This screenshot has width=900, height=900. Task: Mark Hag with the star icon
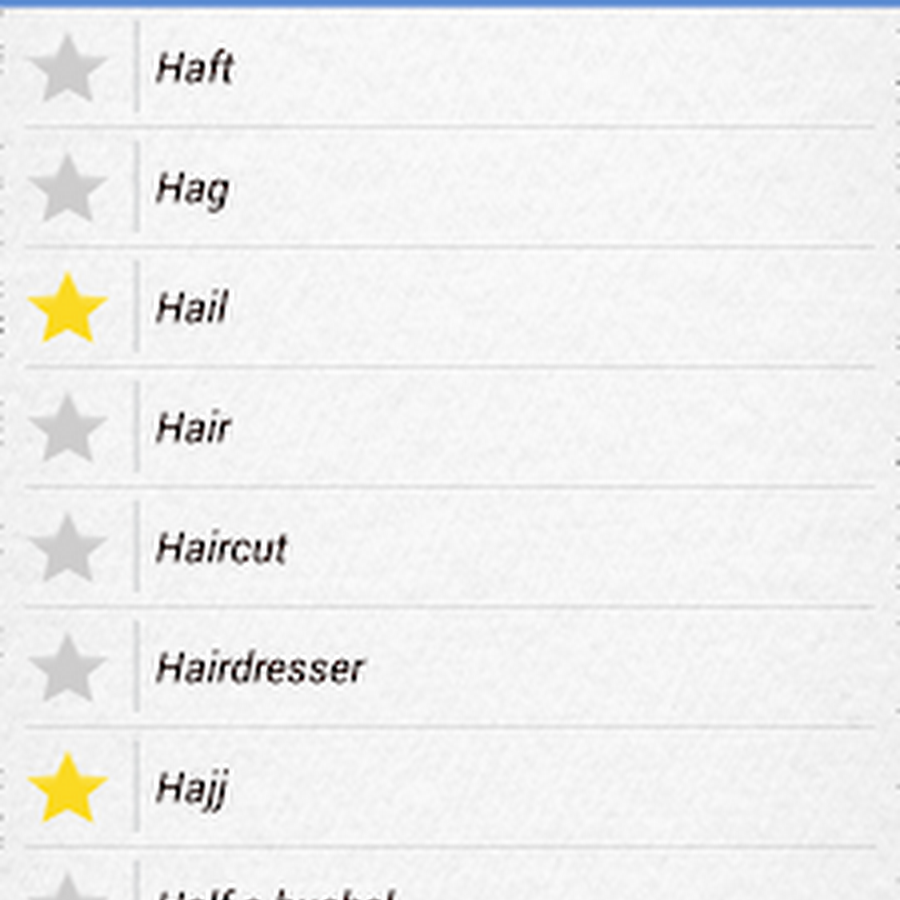coord(68,189)
